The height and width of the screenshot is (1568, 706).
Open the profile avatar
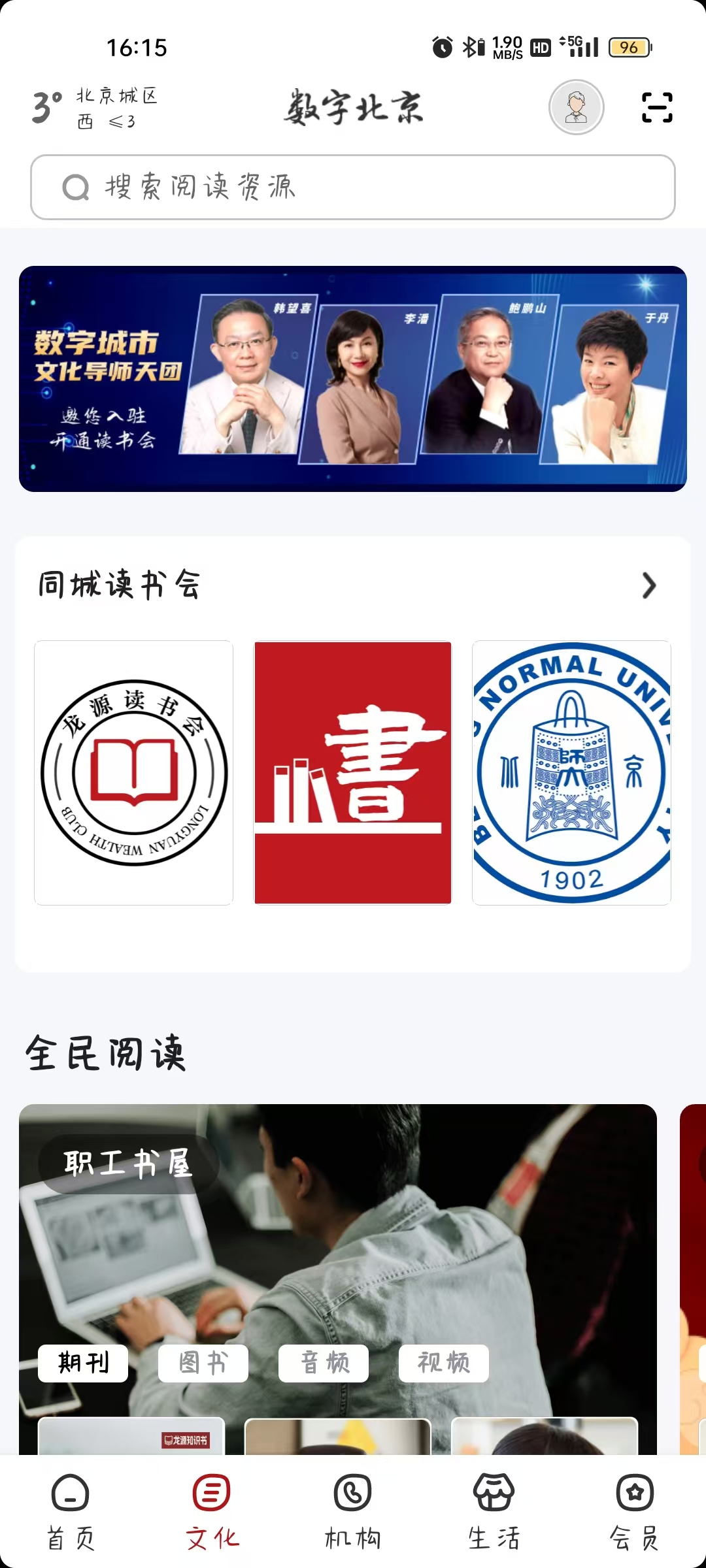click(x=576, y=108)
